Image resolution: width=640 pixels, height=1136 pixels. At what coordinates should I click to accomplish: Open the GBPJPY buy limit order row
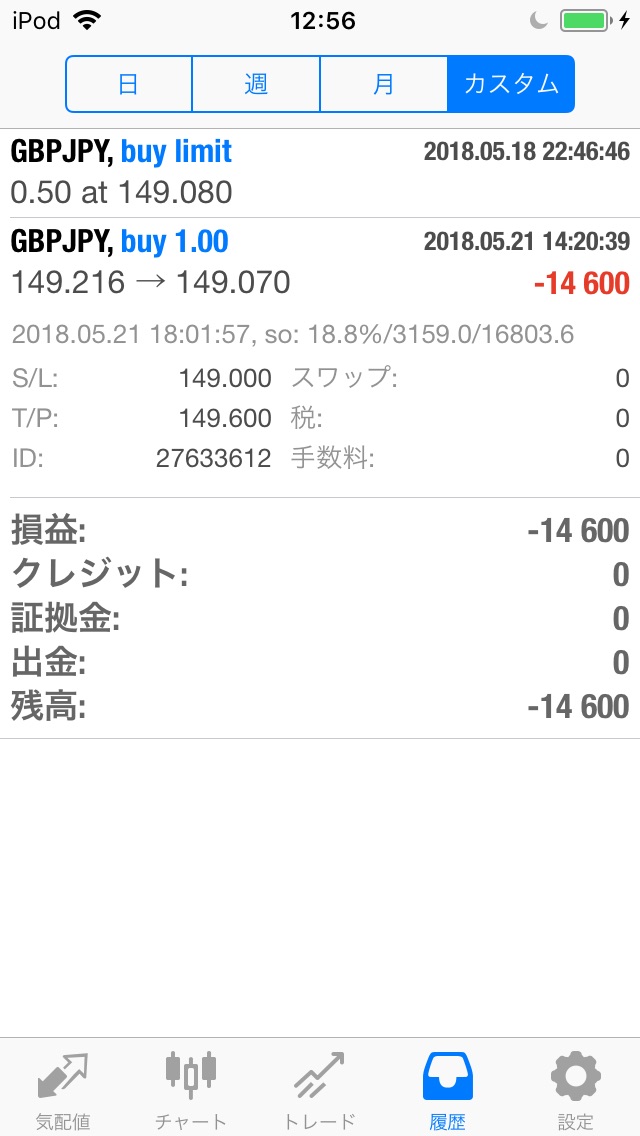320,172
